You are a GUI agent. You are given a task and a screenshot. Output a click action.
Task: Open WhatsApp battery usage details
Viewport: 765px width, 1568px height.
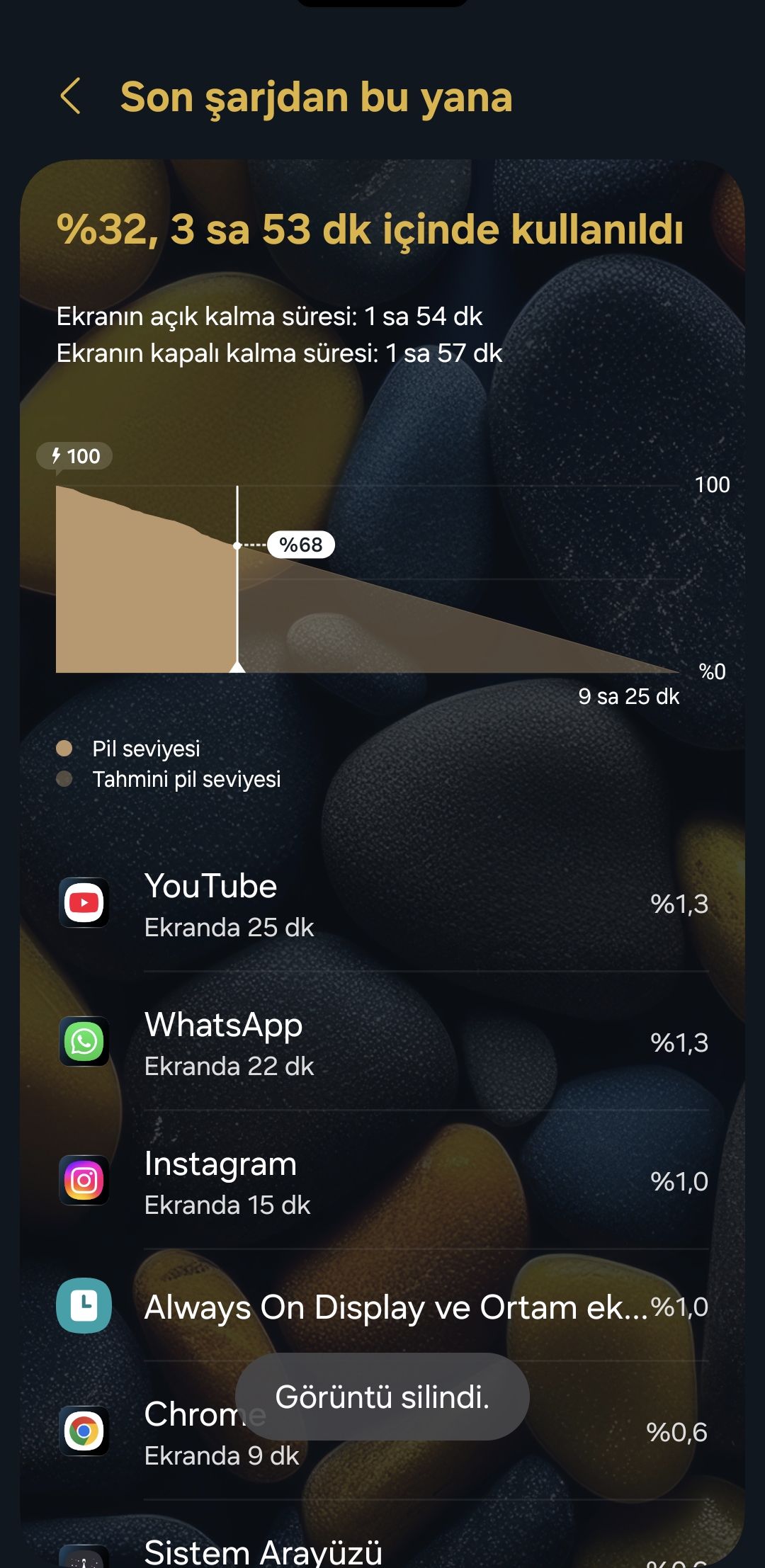point(382,1043)
